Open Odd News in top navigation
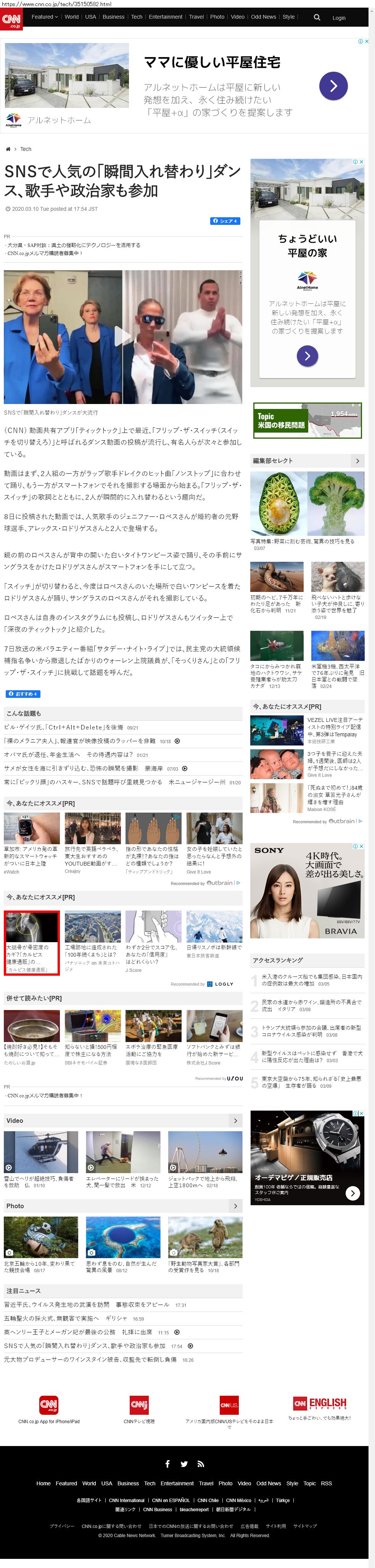This screenshot has width=375, height=1568. click(x=263, y=17)
